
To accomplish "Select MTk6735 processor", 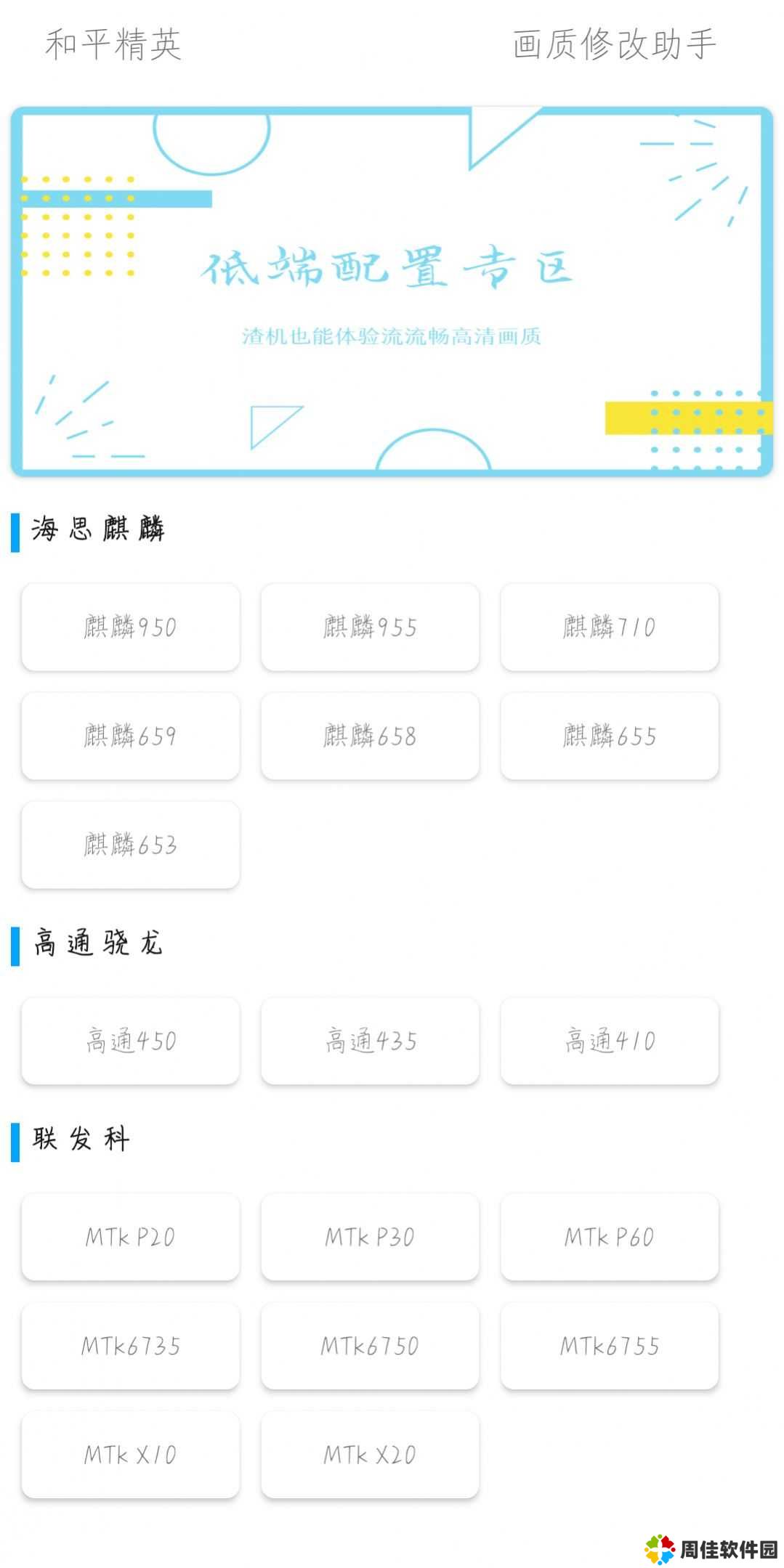I will tap(131, 1346).
